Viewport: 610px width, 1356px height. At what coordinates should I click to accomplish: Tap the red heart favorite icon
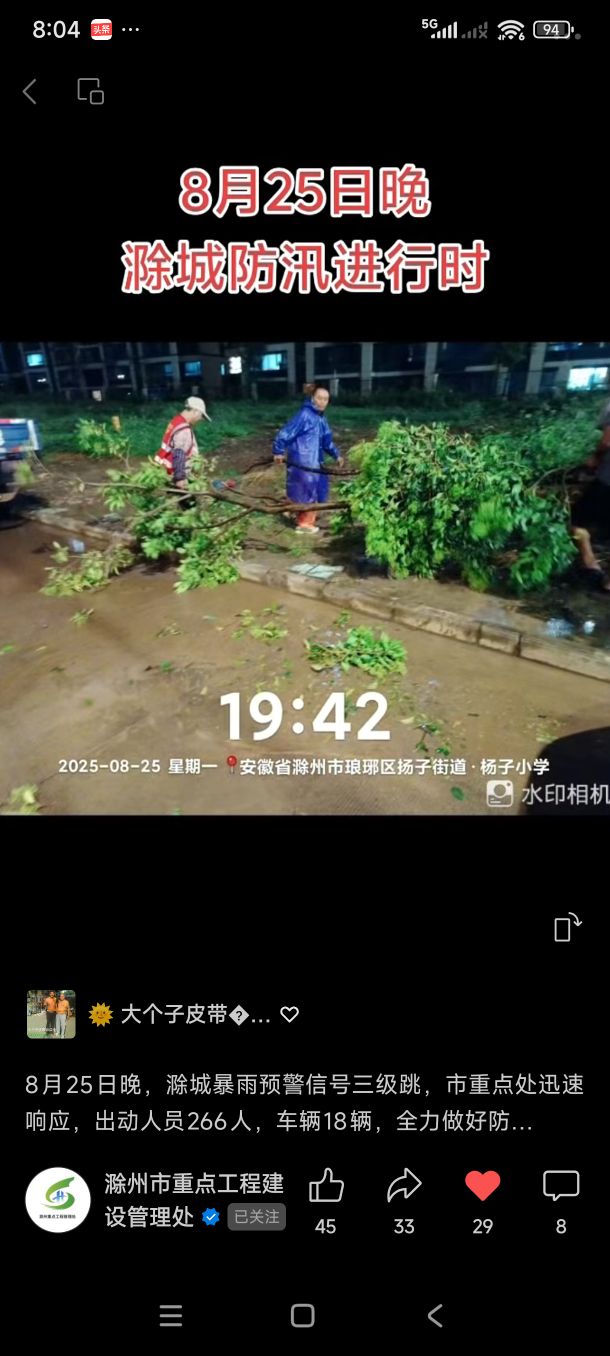pyautogui.click(x=482, y=1187)
